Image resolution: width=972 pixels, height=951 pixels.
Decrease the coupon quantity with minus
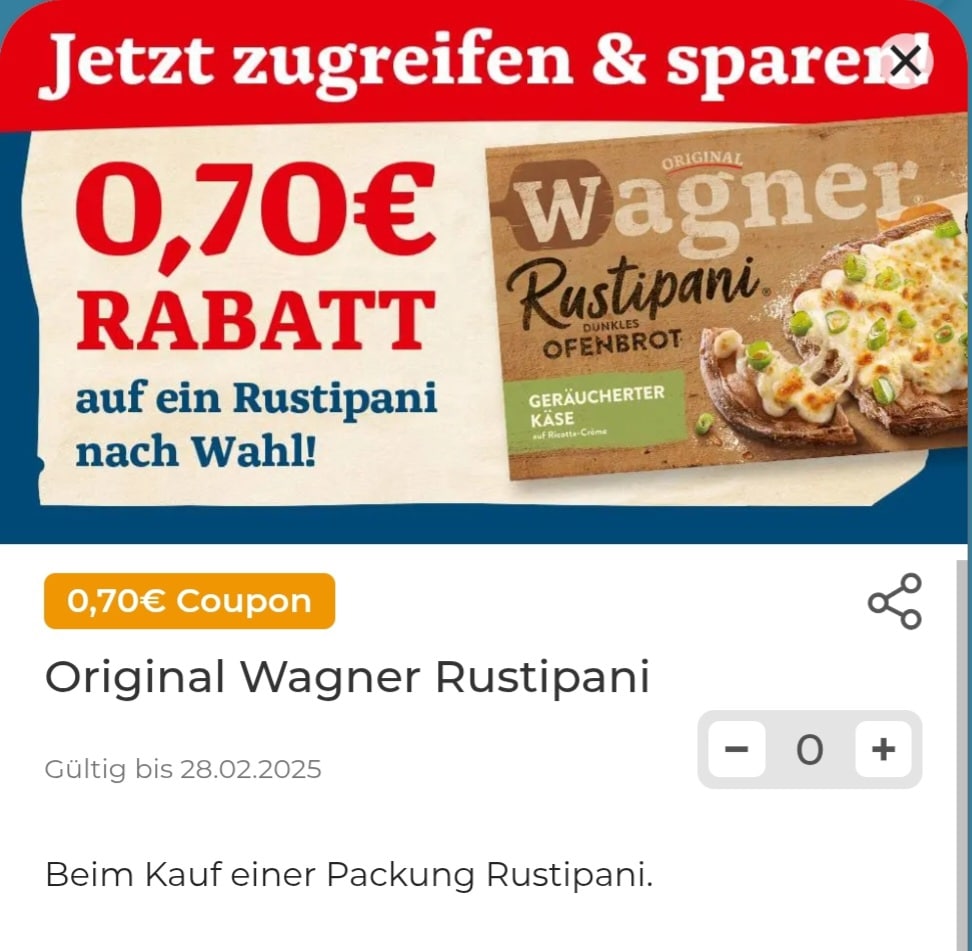coord(737,749)
